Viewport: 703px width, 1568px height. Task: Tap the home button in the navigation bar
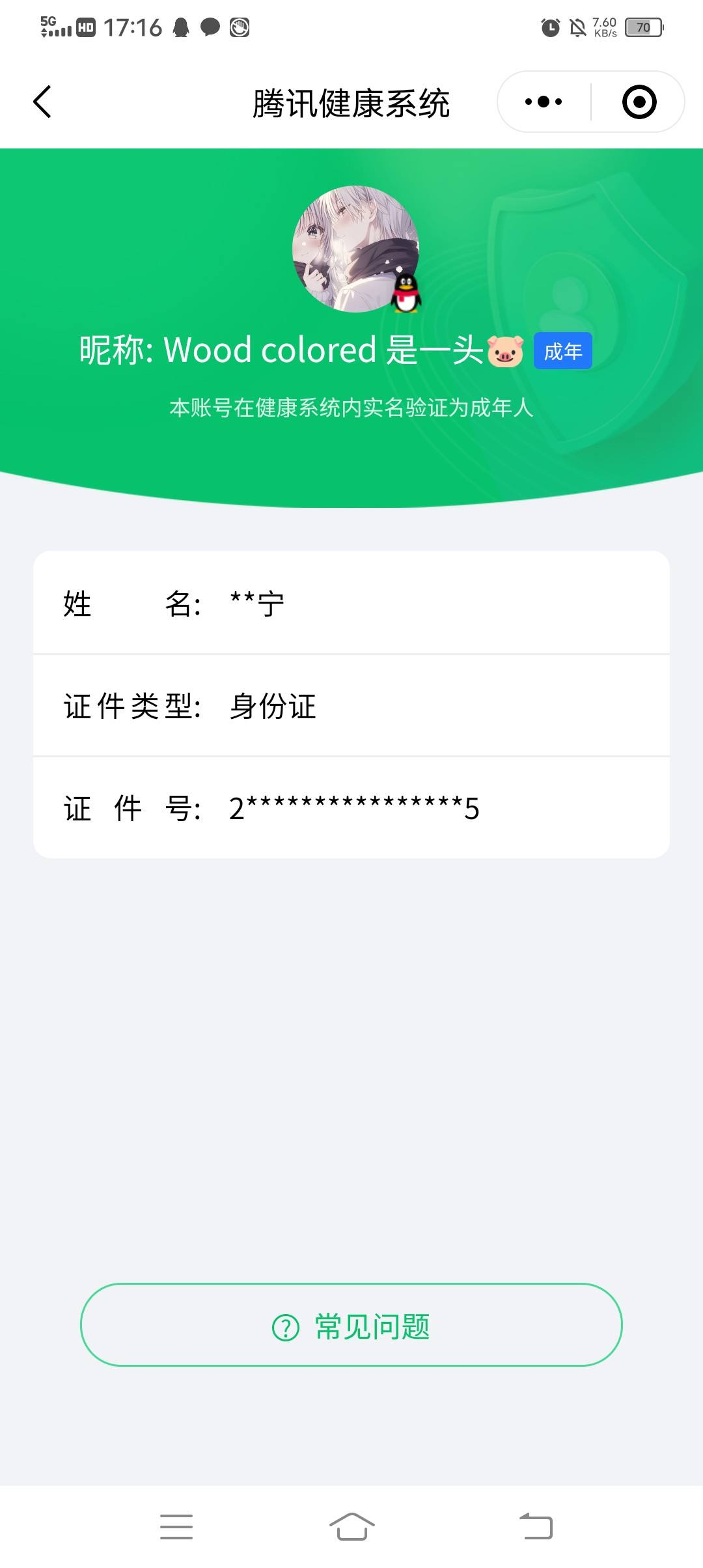click(x=351, y=1526)
